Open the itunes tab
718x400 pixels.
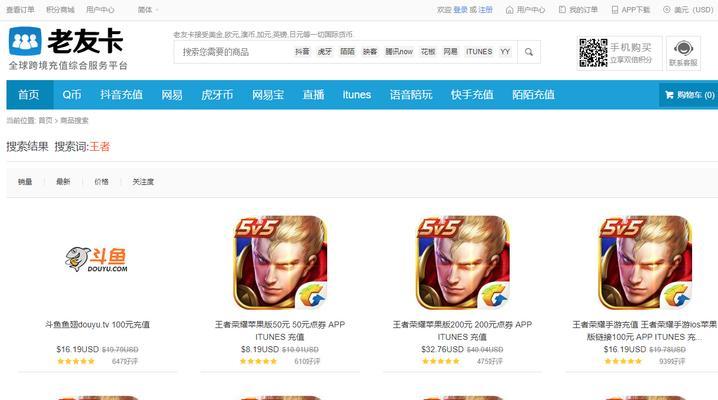[356, 95]
